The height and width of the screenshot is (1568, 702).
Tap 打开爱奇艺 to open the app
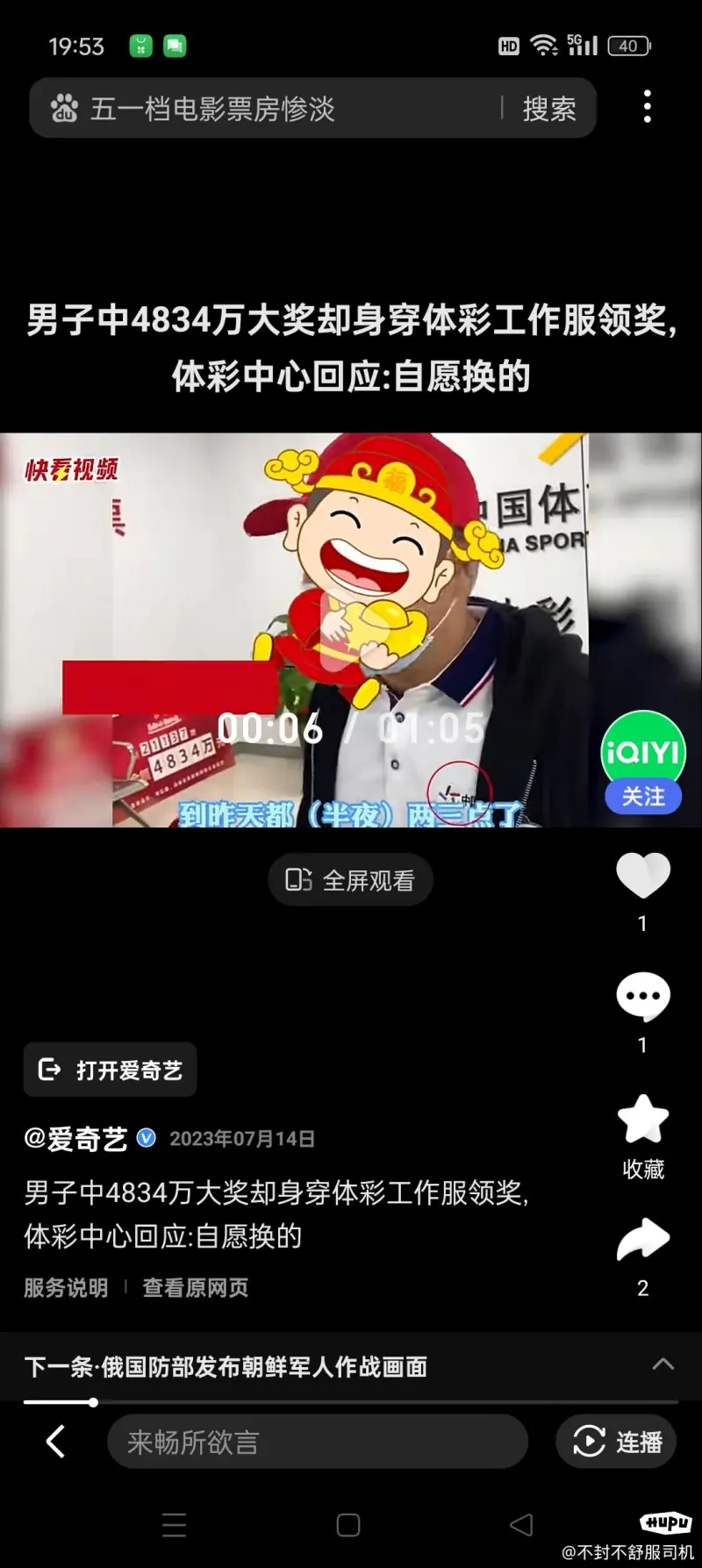tap(111, 1070)
